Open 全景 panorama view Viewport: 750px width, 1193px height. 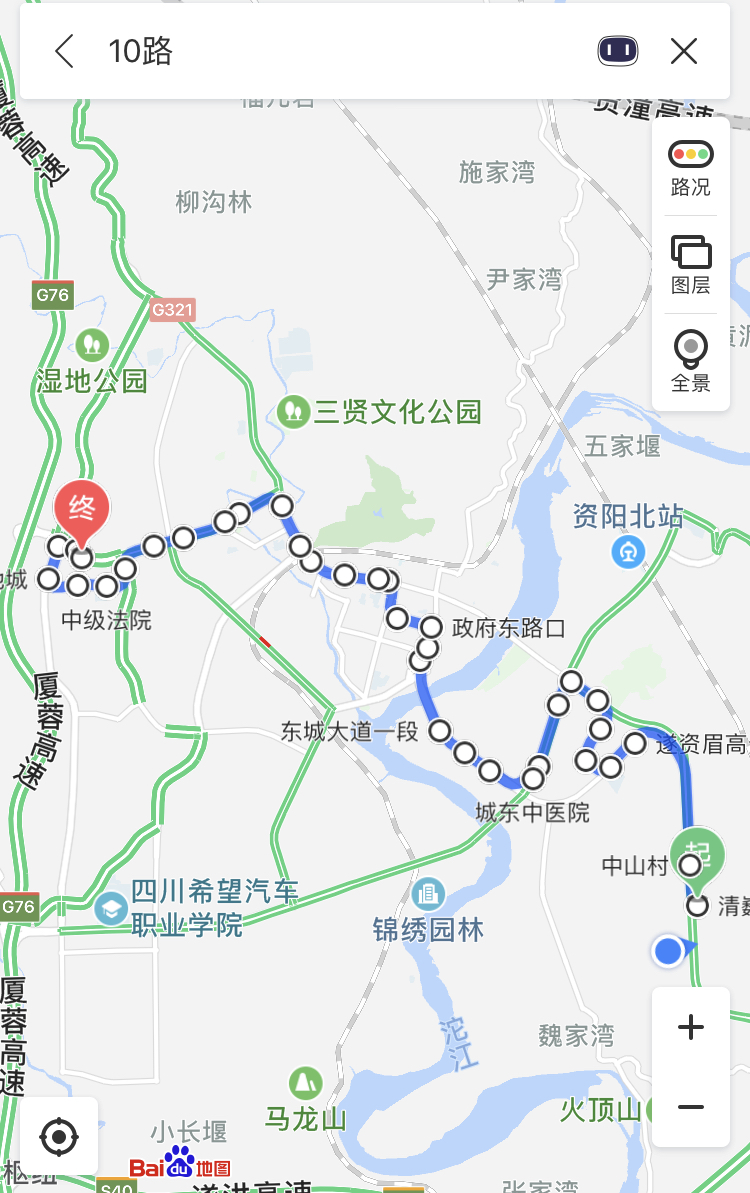click(x=690, y=362)
